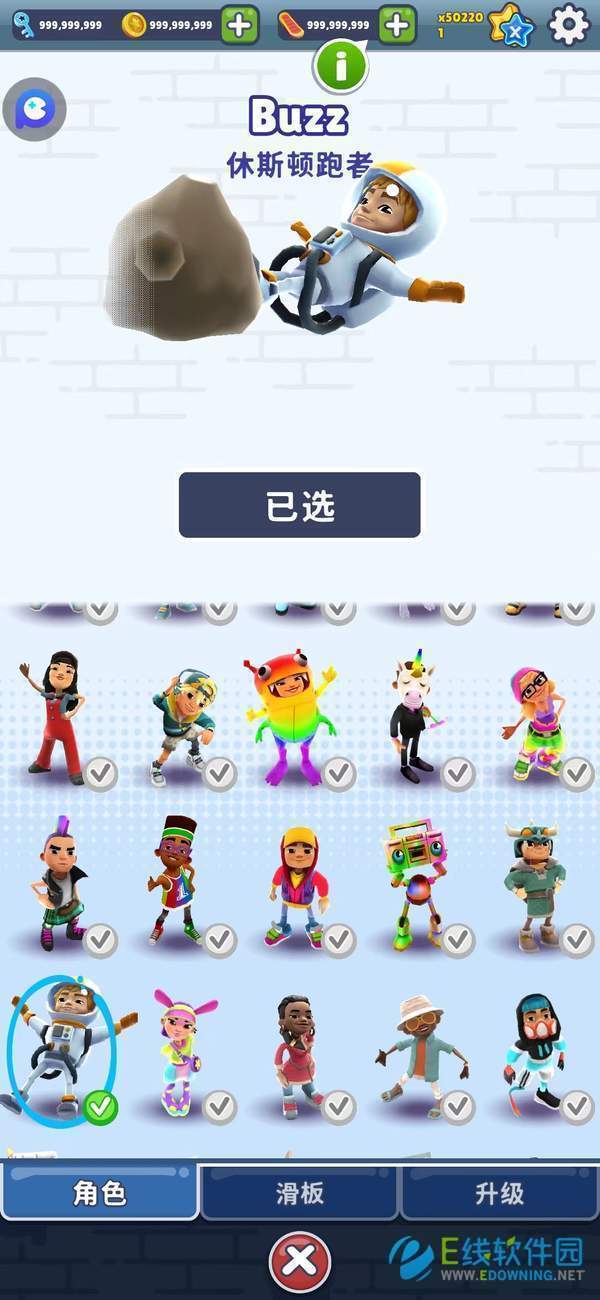Tap the 已选 selected button

[300, 506]
